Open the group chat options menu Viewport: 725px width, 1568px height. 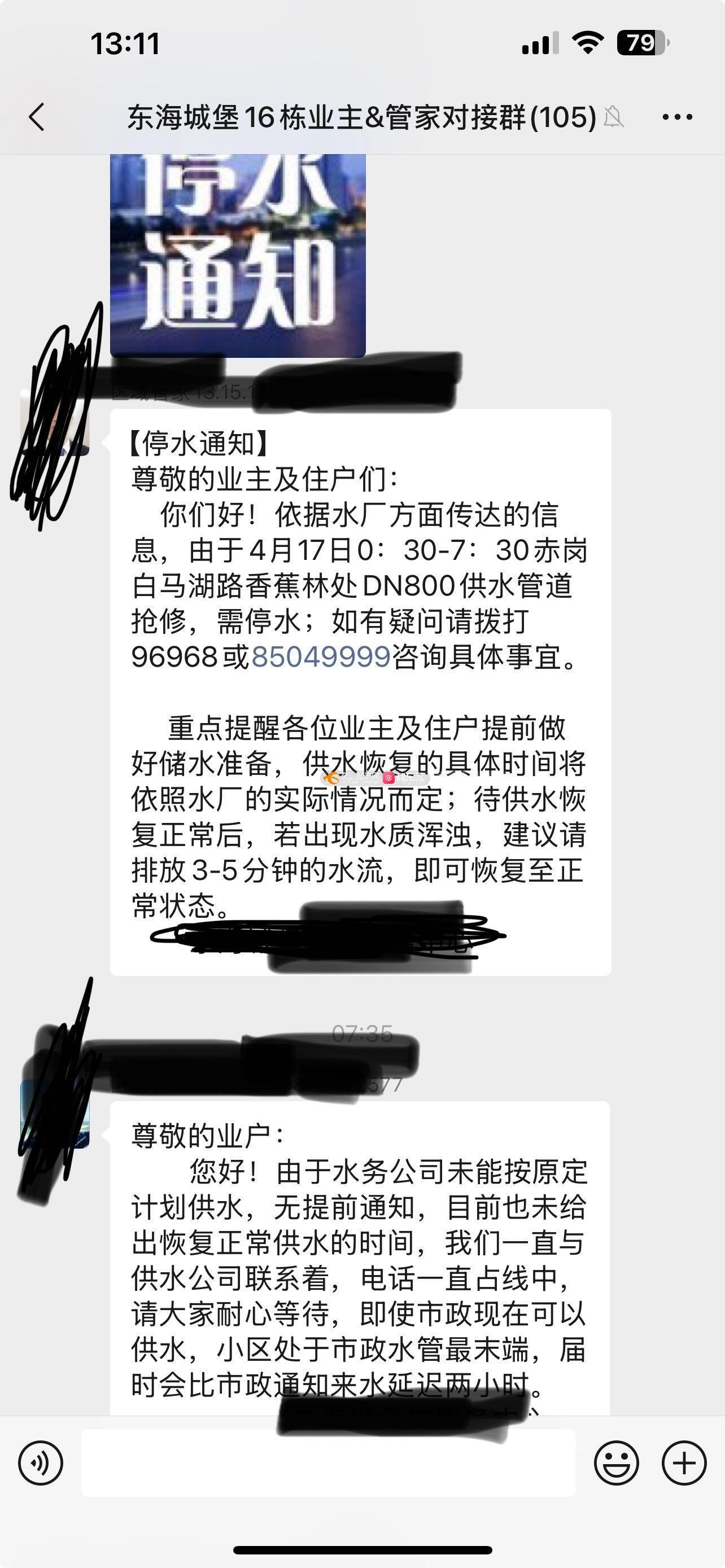click(678, 117)
